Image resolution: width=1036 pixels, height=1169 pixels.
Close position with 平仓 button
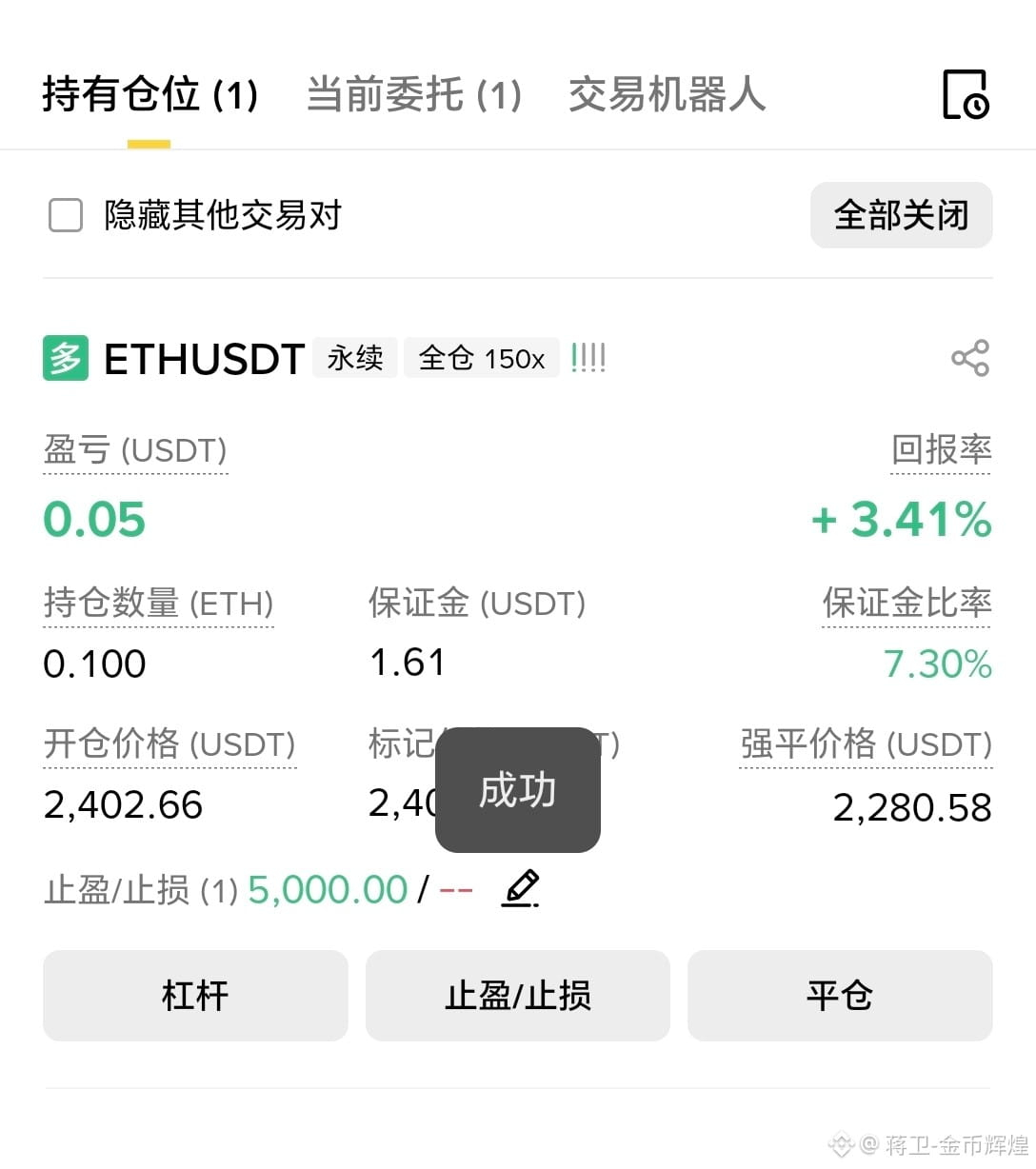pyautogui.click(x=840, y=996)
